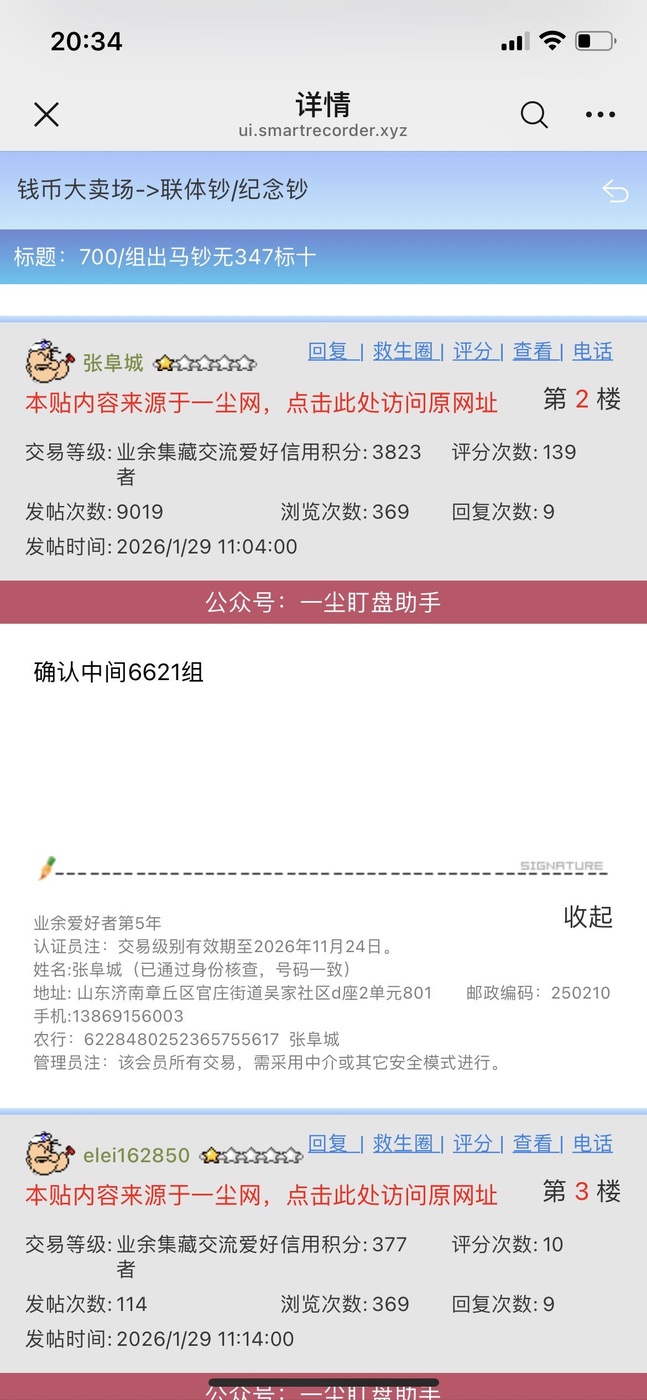The image size is (647, 1400).
Task: Open 救生圈 on 张阜城's post
Action: 403,351
